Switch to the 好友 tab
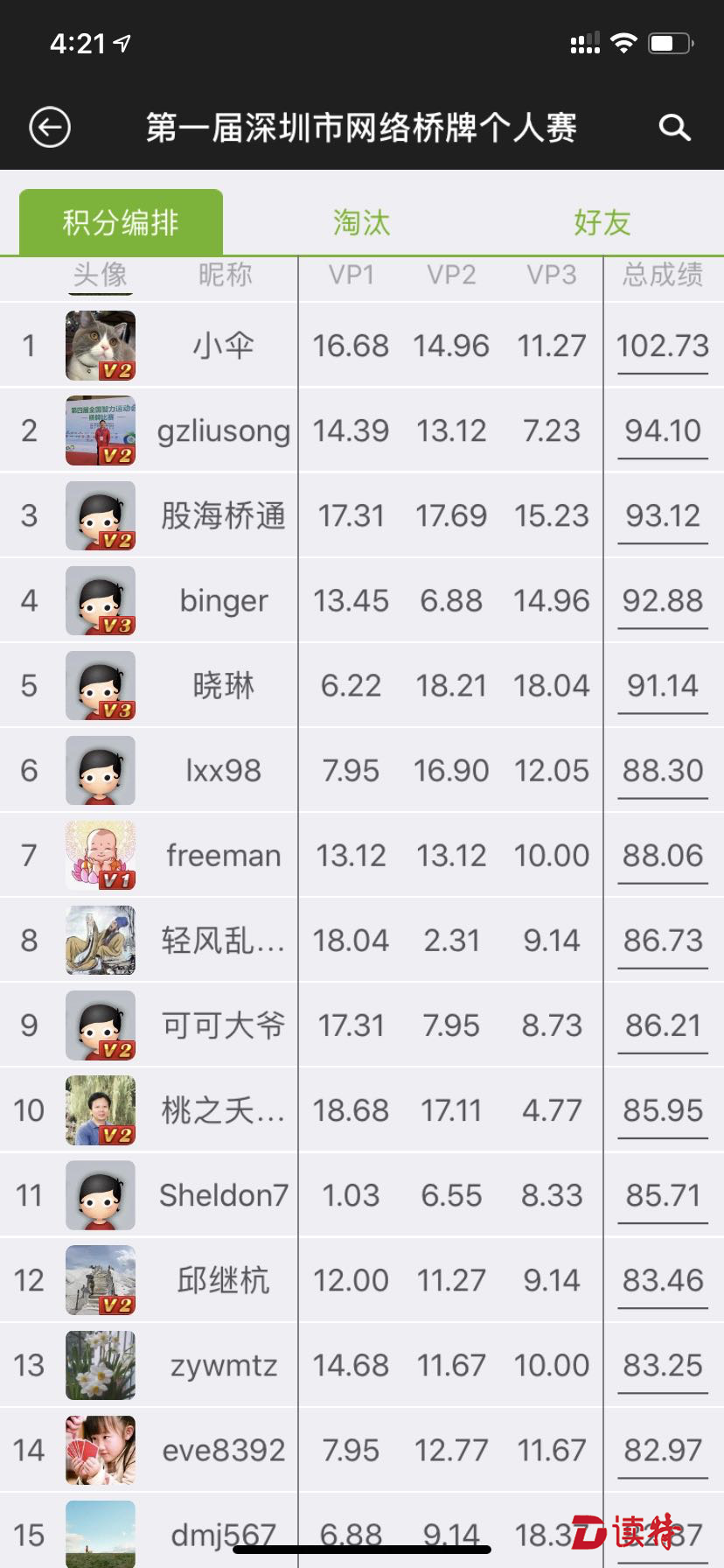Screen dimensions: 724x1568 602,223
